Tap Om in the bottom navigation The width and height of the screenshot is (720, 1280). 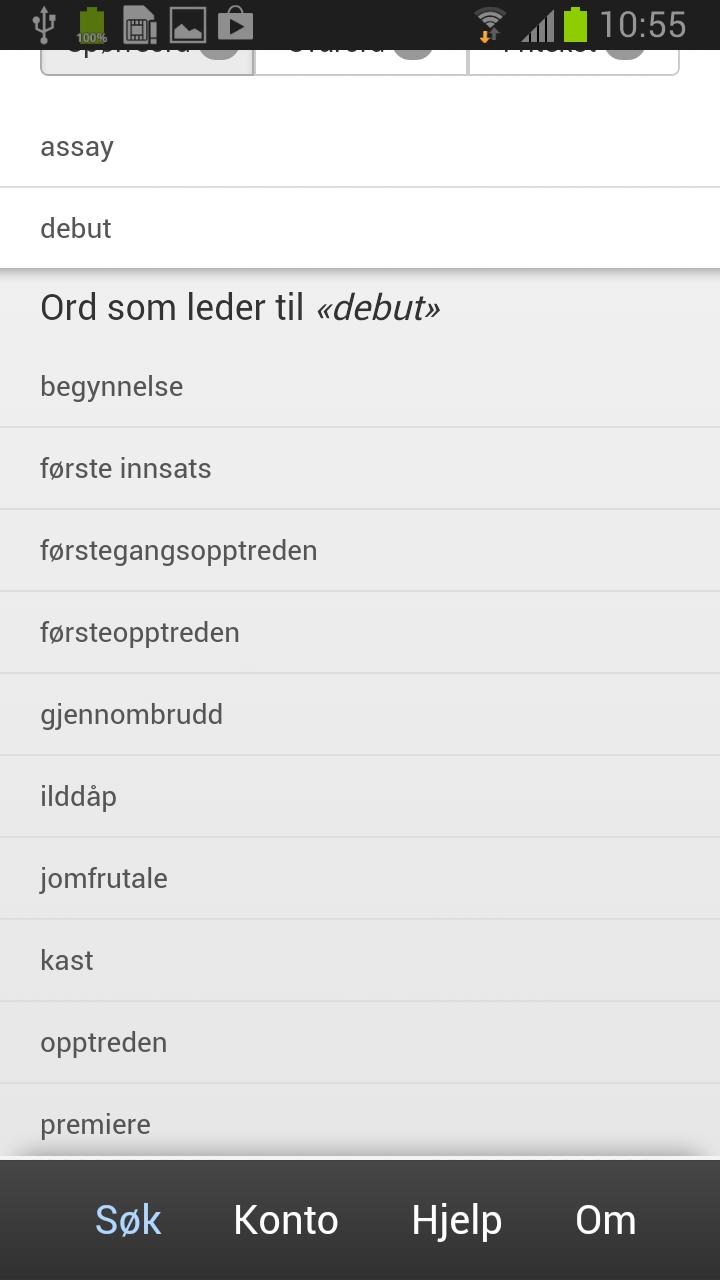605,1219
